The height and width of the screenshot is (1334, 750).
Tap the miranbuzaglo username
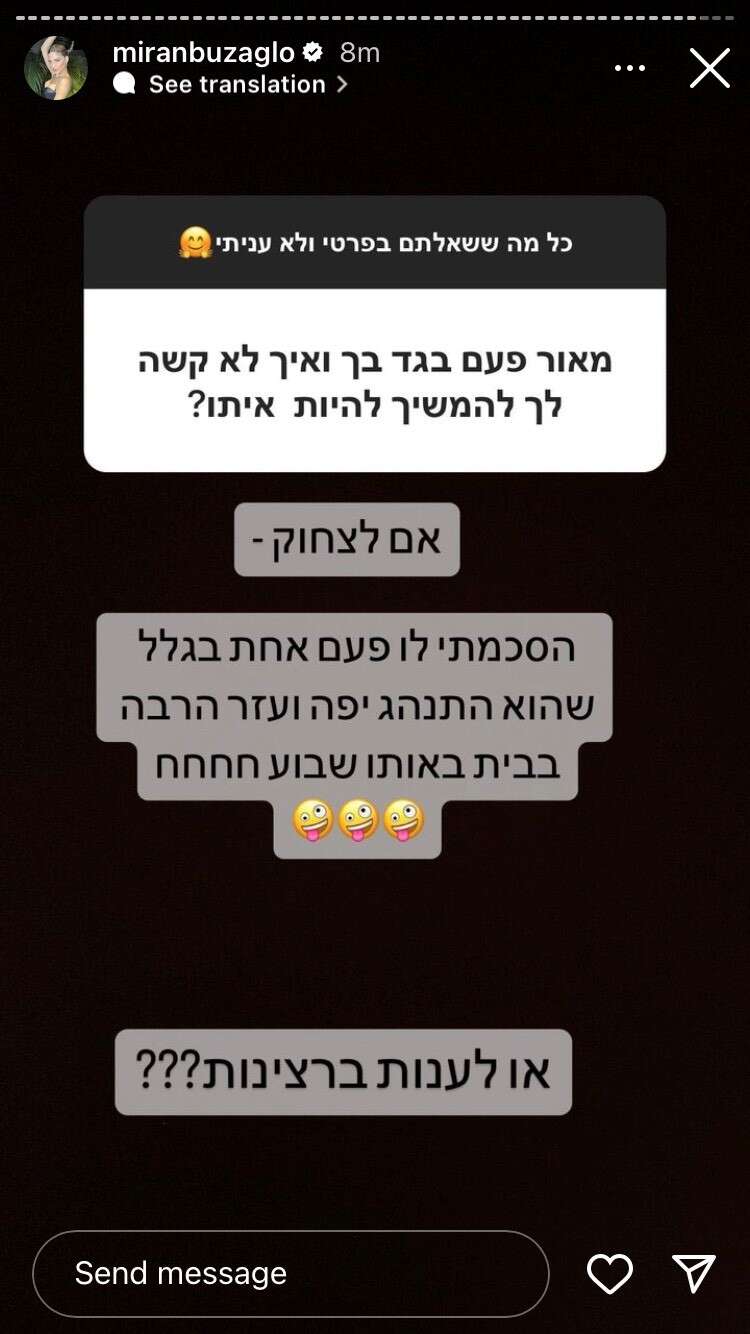click(204, 52)
